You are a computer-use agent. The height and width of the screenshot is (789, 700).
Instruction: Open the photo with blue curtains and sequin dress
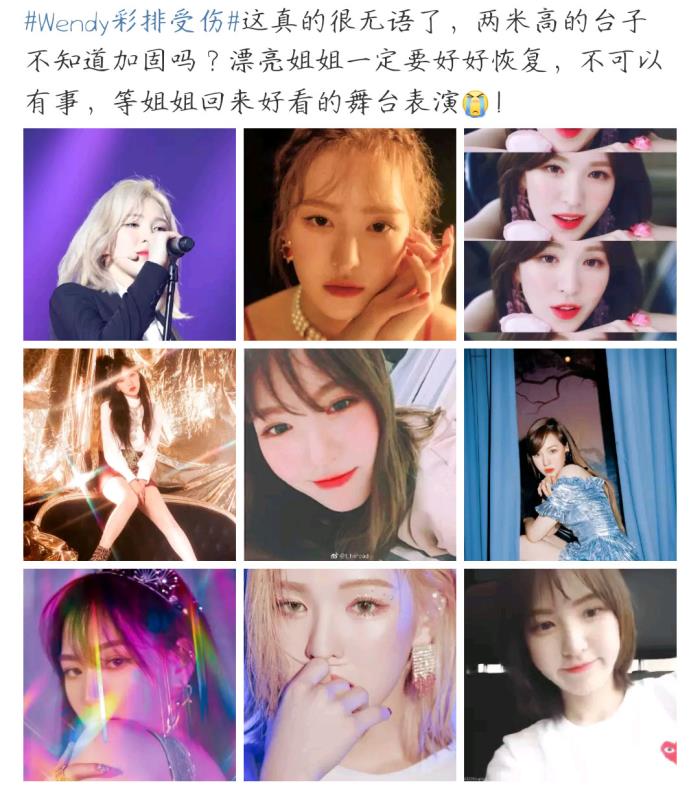570,454
